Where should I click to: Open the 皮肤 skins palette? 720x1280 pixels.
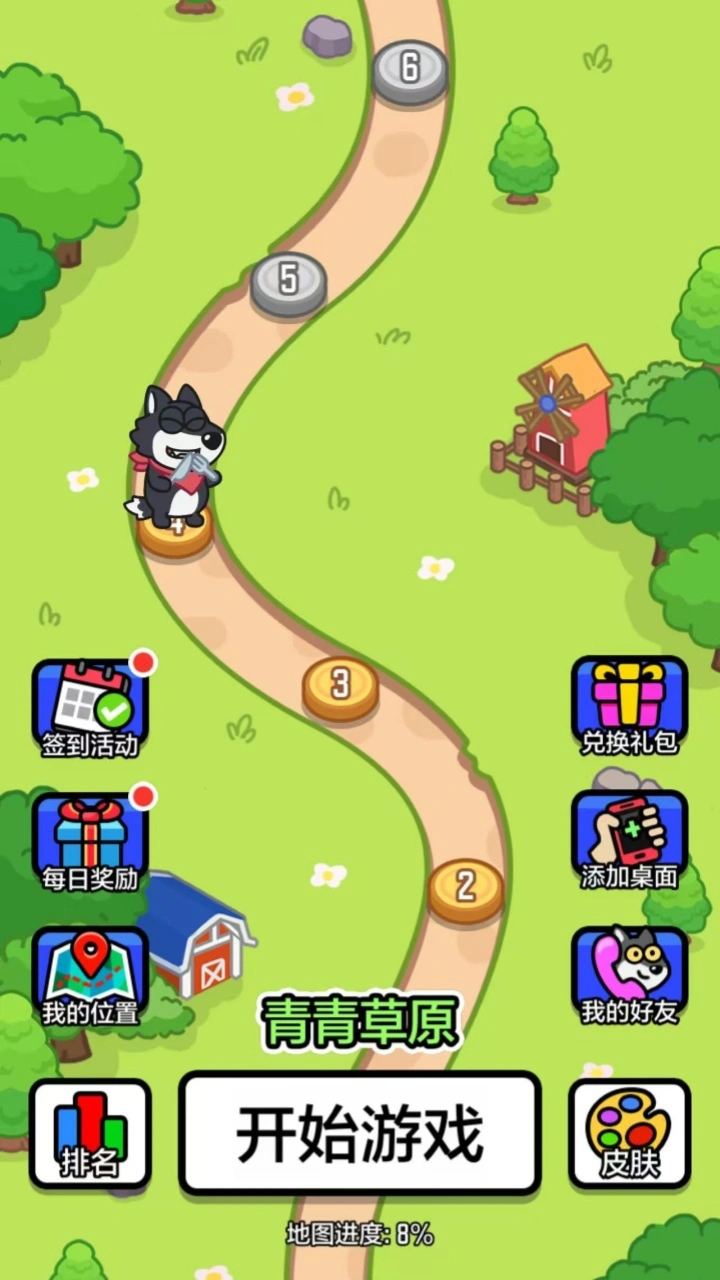click(630, 1133)
